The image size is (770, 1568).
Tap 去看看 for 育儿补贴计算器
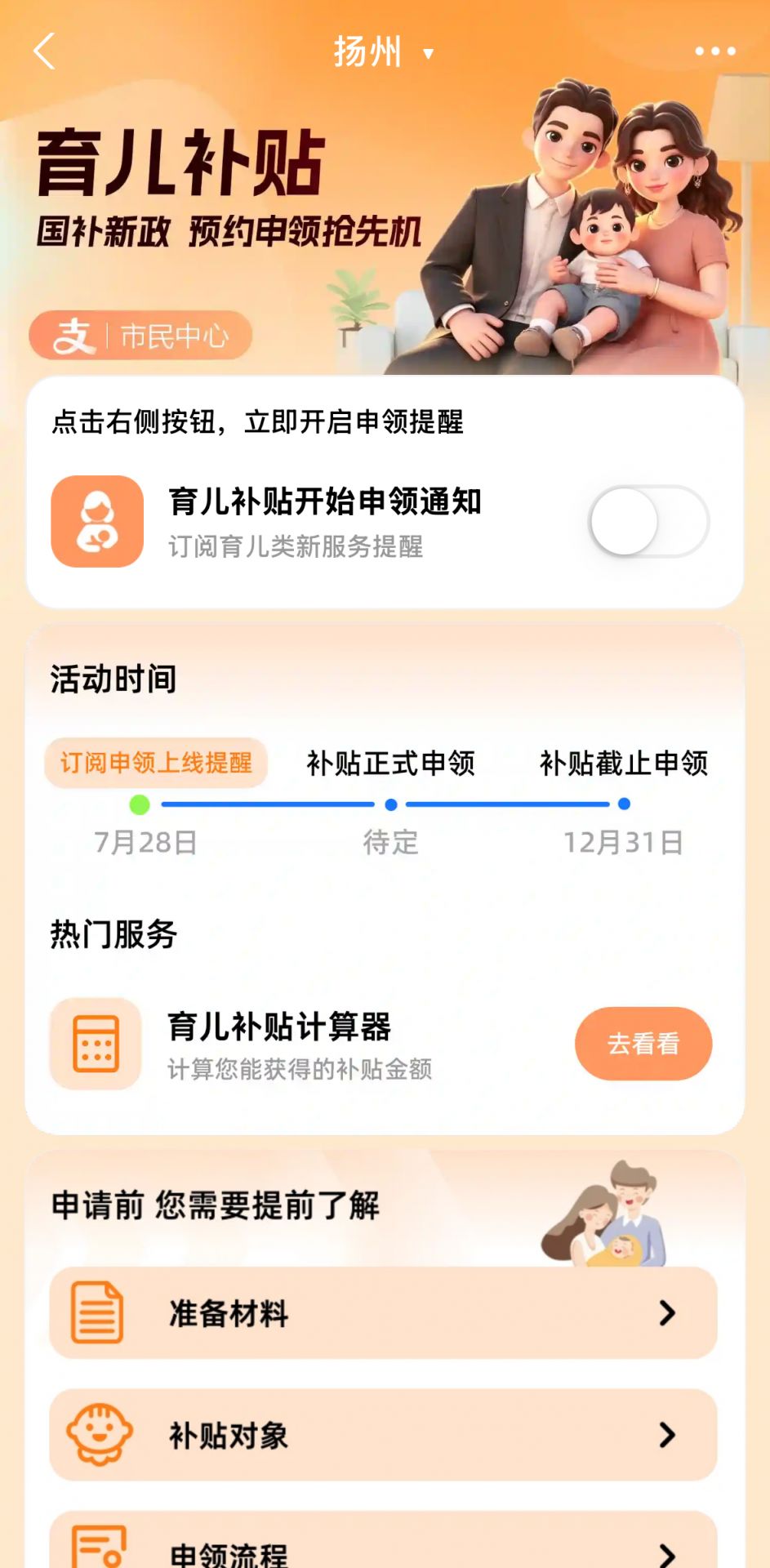tap(643, 1043)
